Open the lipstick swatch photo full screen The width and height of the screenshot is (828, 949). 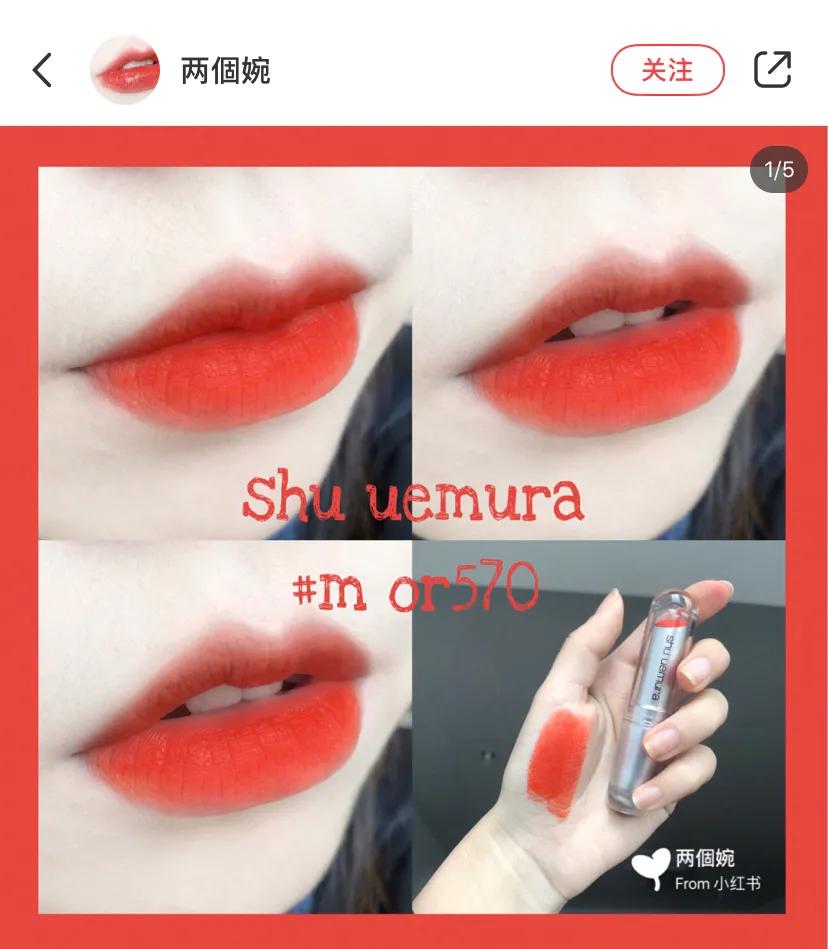(x=413, y=540)
